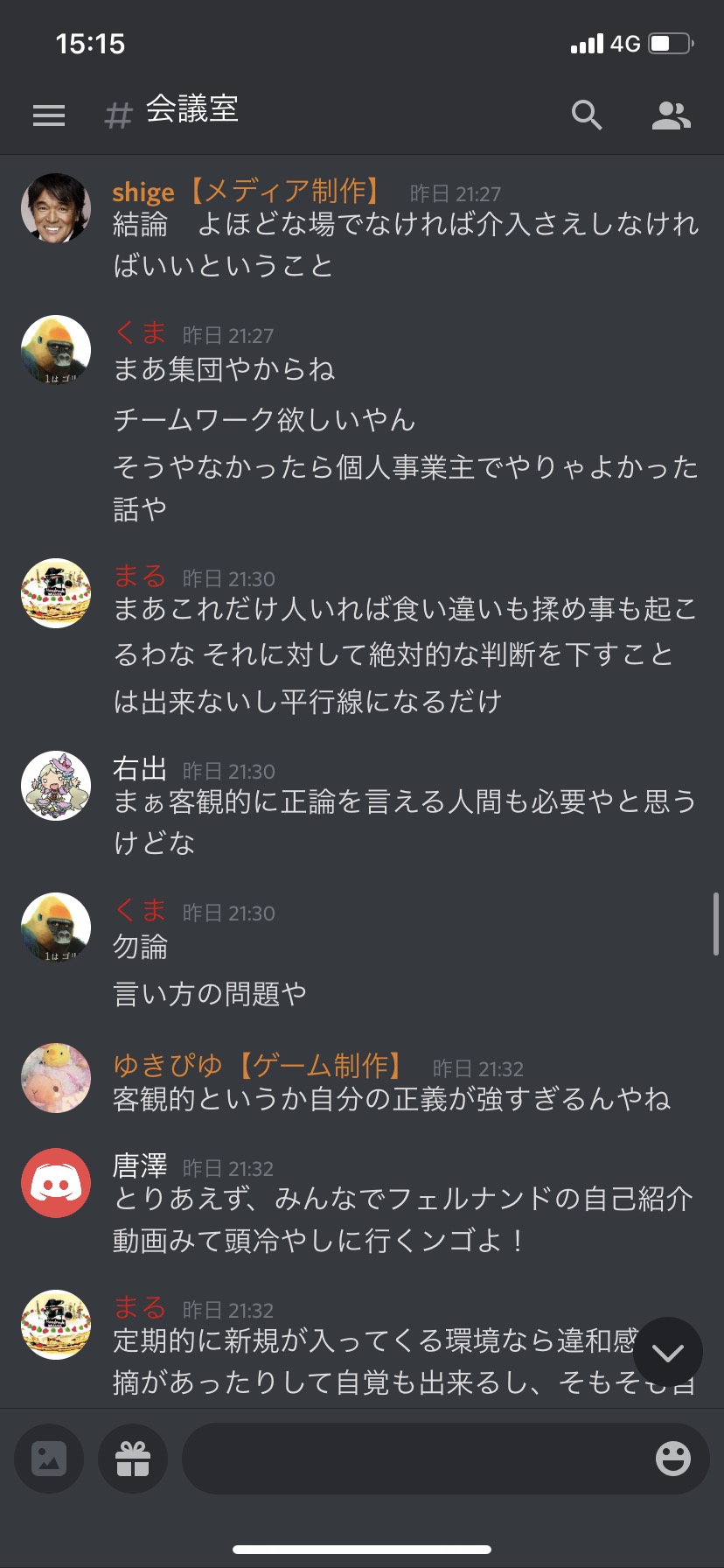The height and width of the screenshot is (1568, 724).
Task: Open the hamburger drawer menu
Action: tap(49, 115)
